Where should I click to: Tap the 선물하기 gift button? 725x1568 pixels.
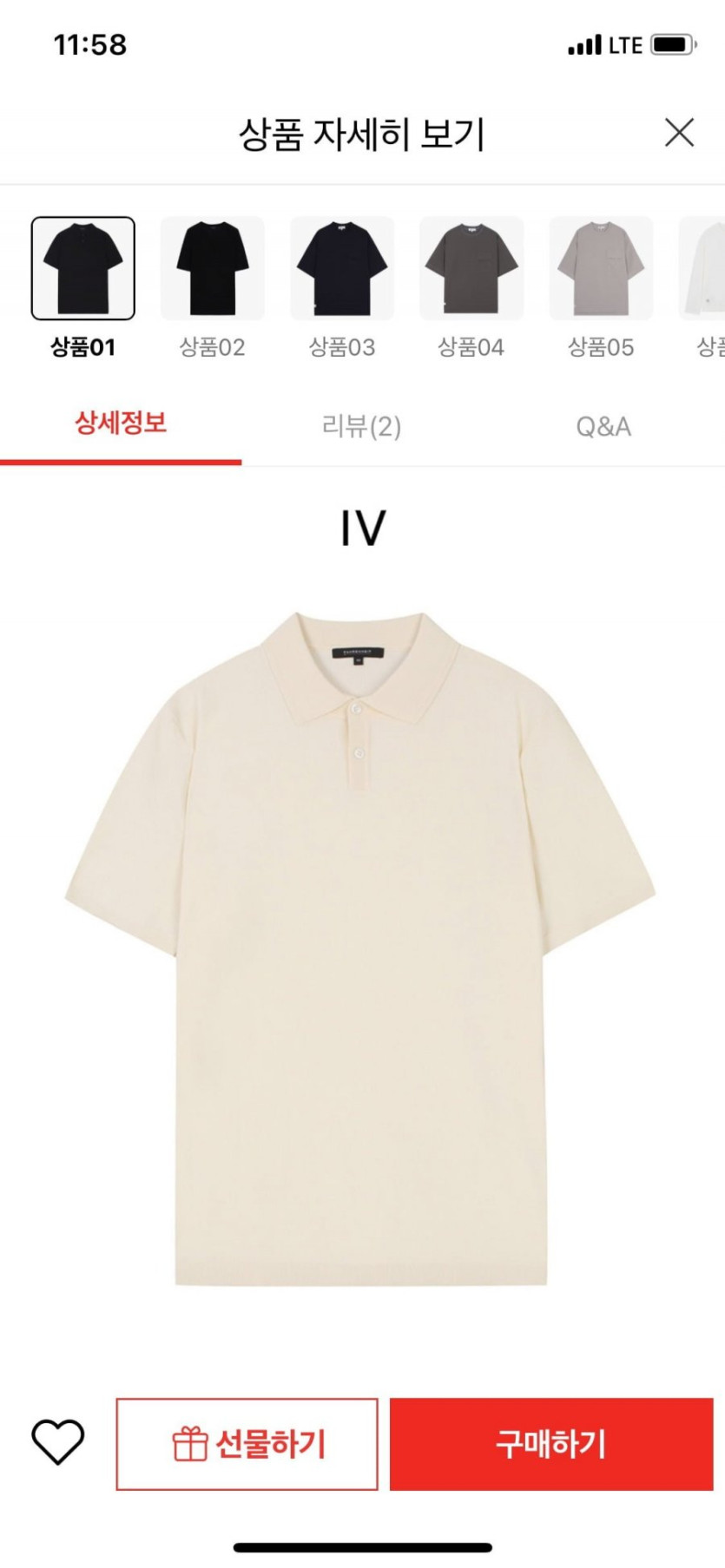point(247,1444)
